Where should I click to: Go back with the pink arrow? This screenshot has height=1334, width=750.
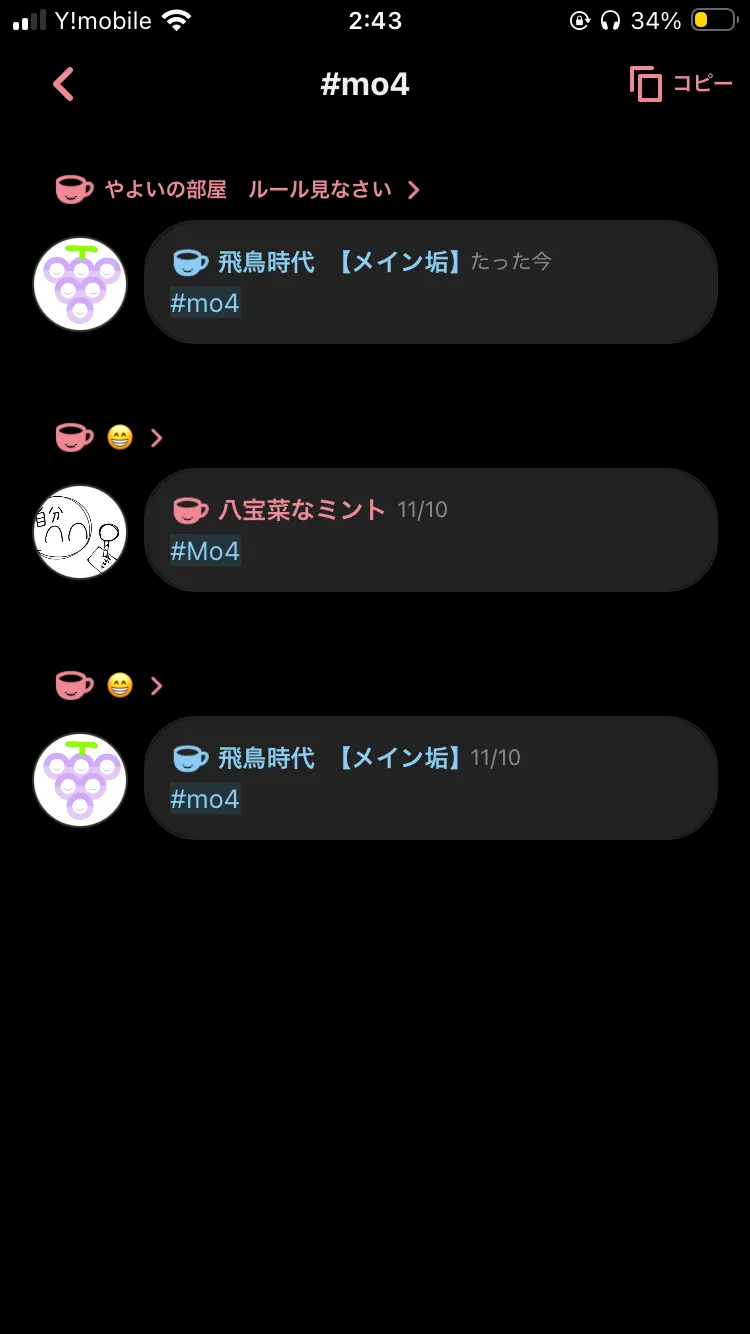tap(63, 84)
